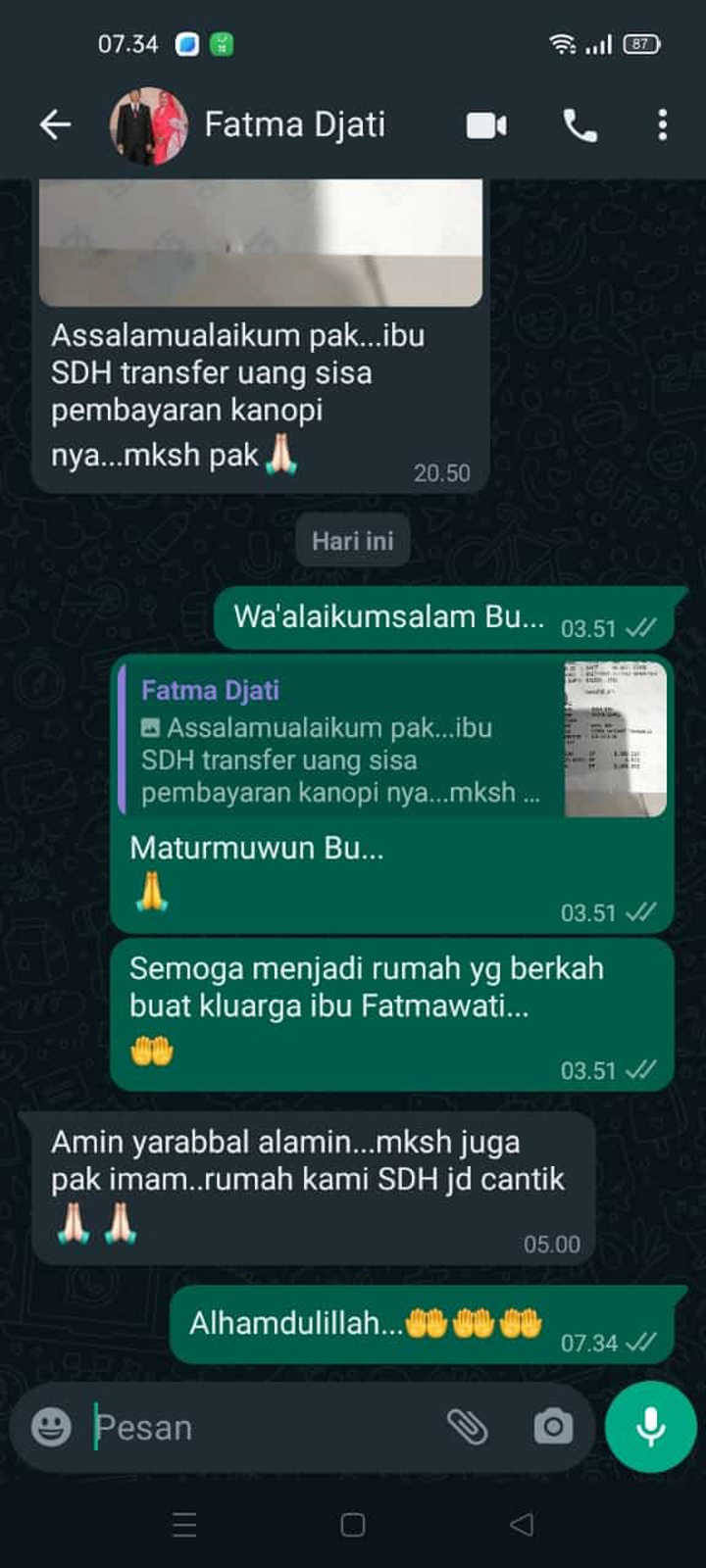Screen dimensions: 706x1568
Task: Tap the system home button
Action: point(353,1525)
